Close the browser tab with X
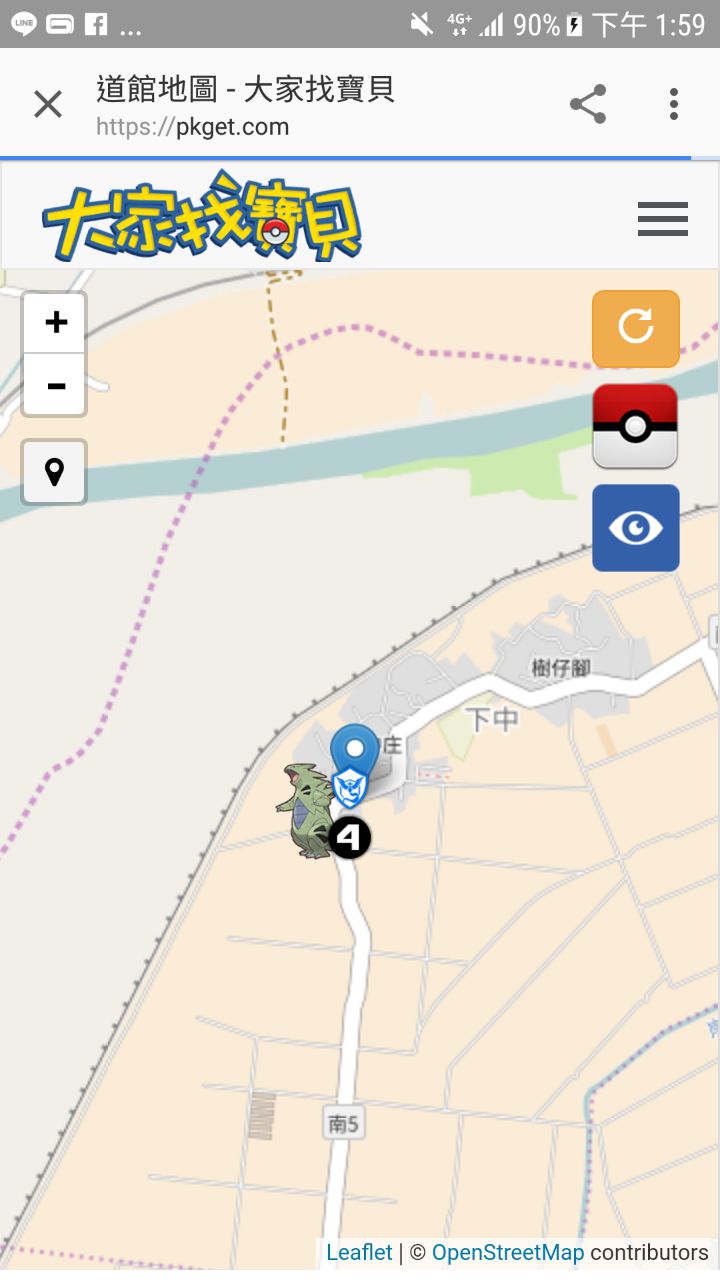This screenshot has height=1280, width=720. (x=48, y=104)
